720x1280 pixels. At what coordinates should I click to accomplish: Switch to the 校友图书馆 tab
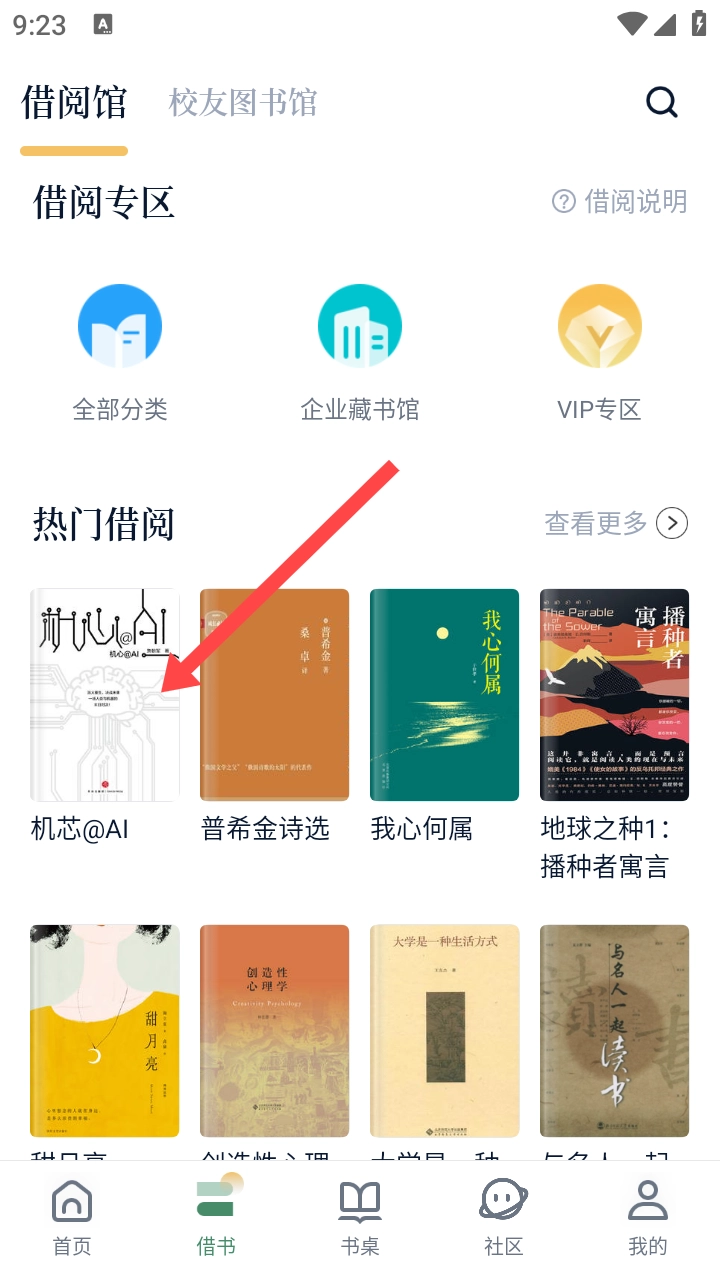pyautogui.click(x=243, y=102)
